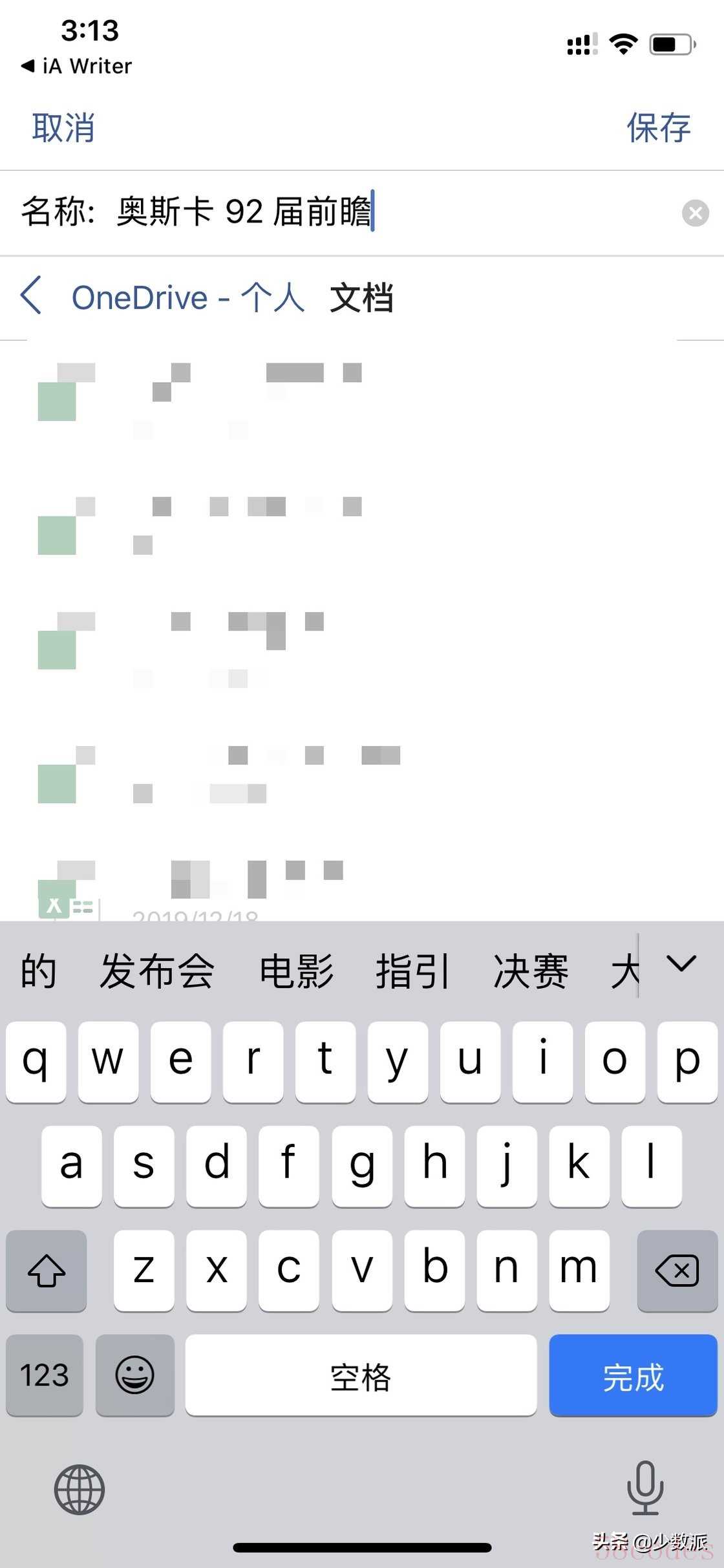Choose the 电影 keyboard suggestion
The height and width of the screenshot is (1568, 724).
tap(297, 971)
